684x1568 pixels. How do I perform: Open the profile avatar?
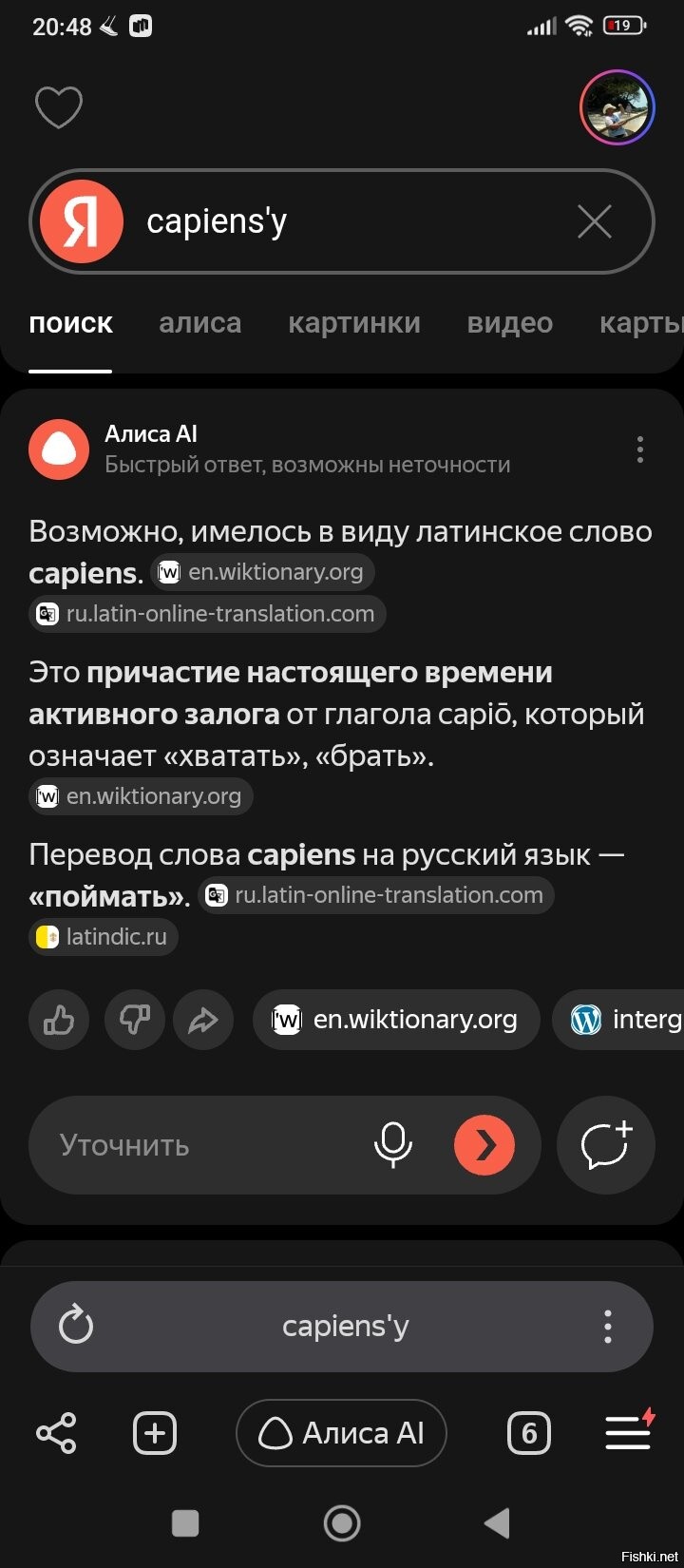click(x=617, y=107)
